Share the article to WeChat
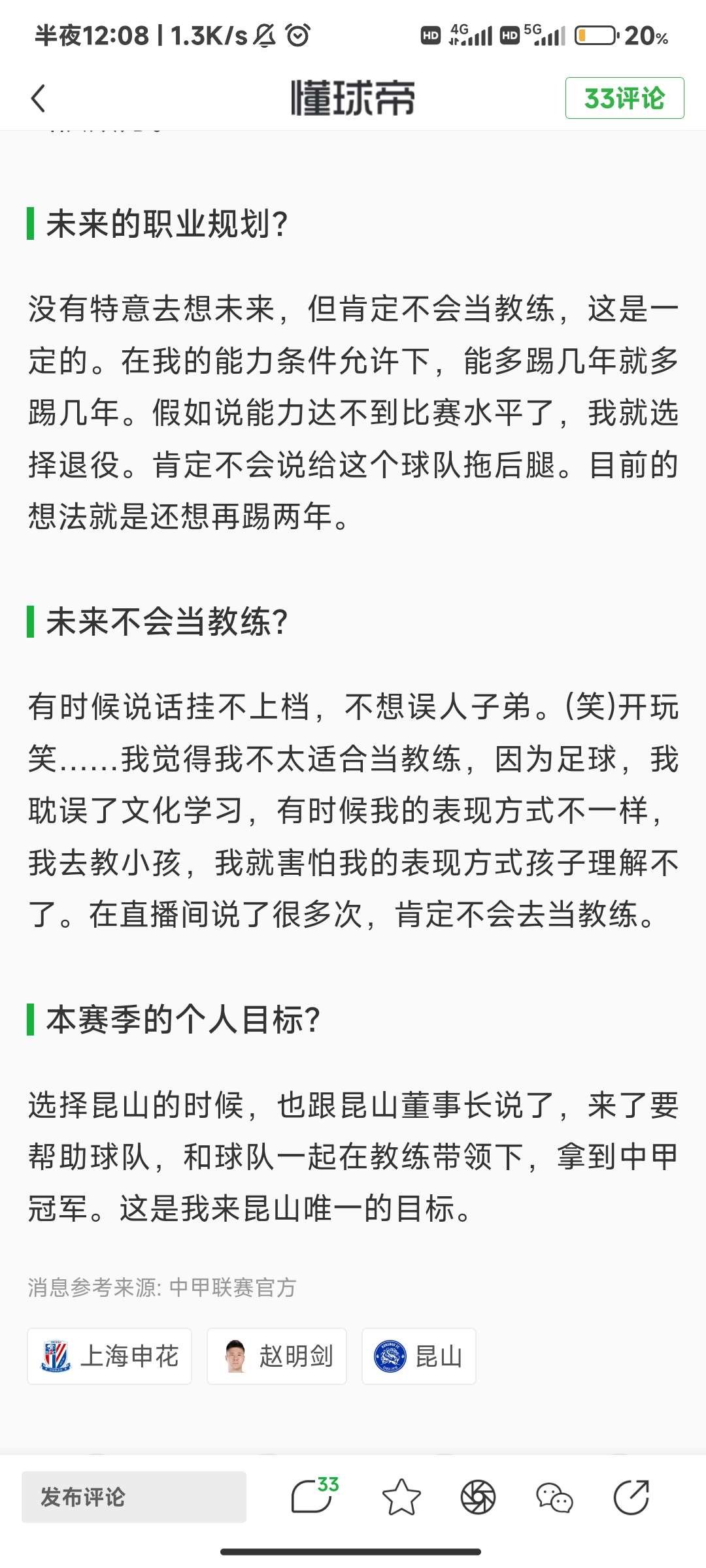Viewport: 706px width, 1568px height. point(554,1497)
